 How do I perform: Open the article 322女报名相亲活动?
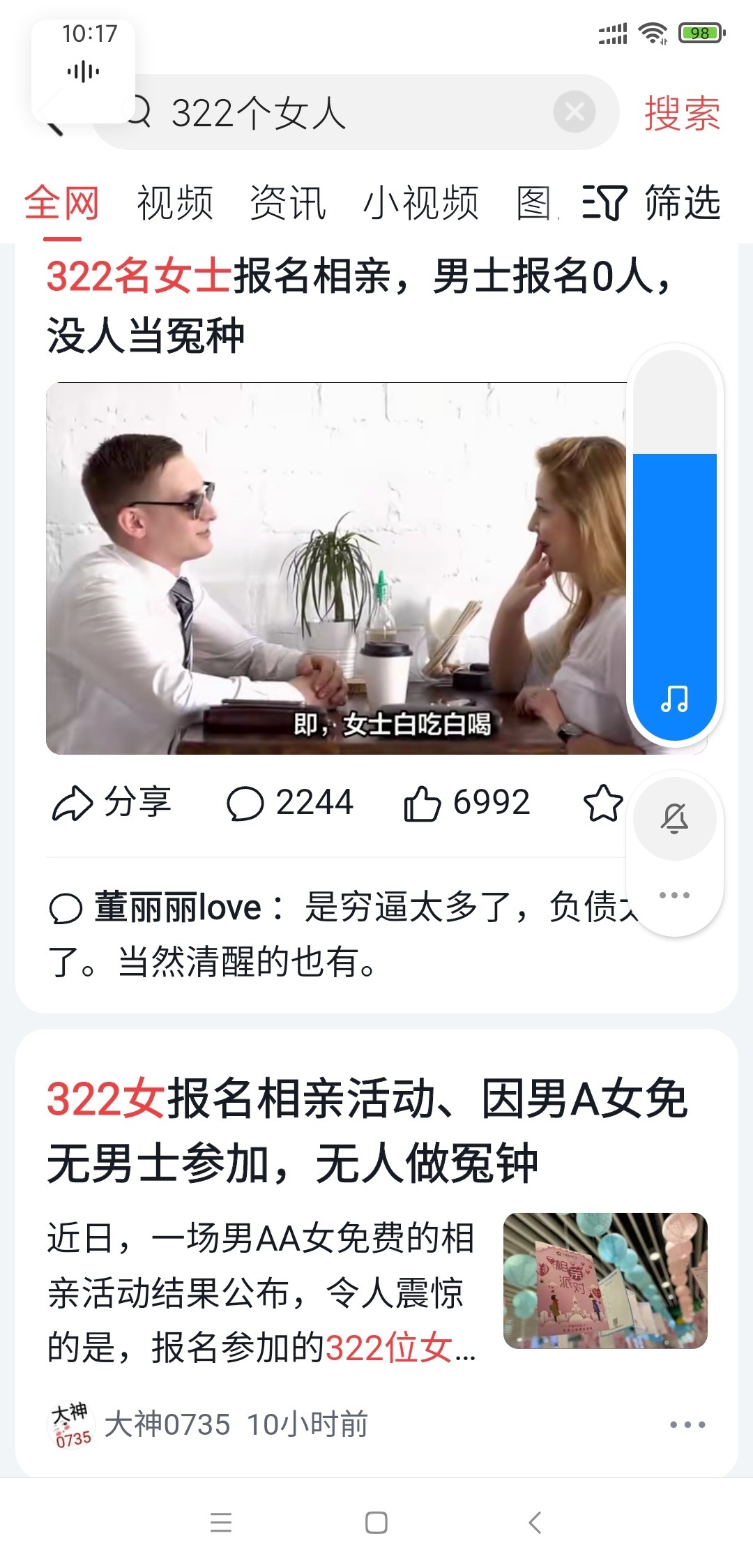367,1130
